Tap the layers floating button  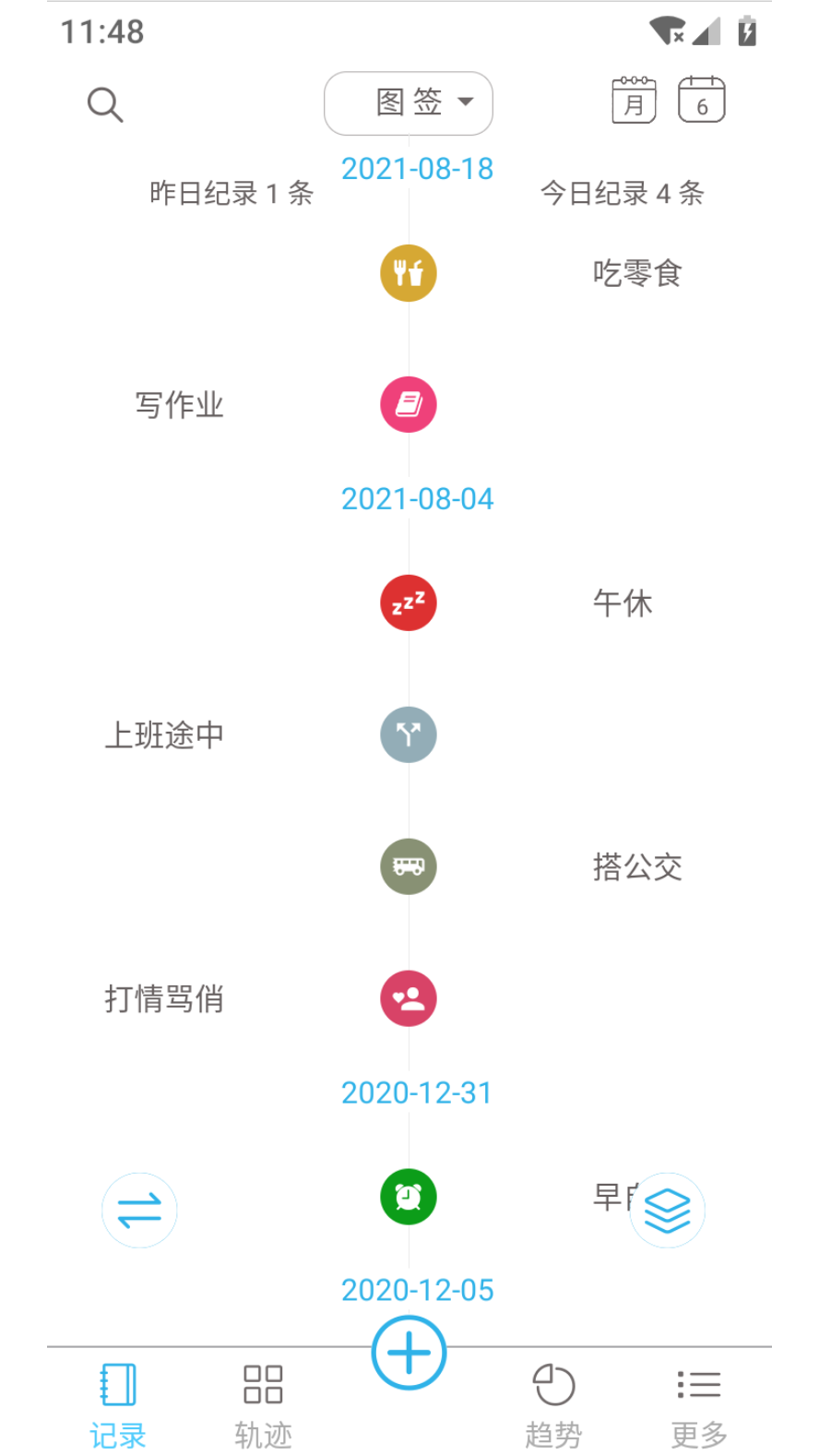(x=668, y=1211)
